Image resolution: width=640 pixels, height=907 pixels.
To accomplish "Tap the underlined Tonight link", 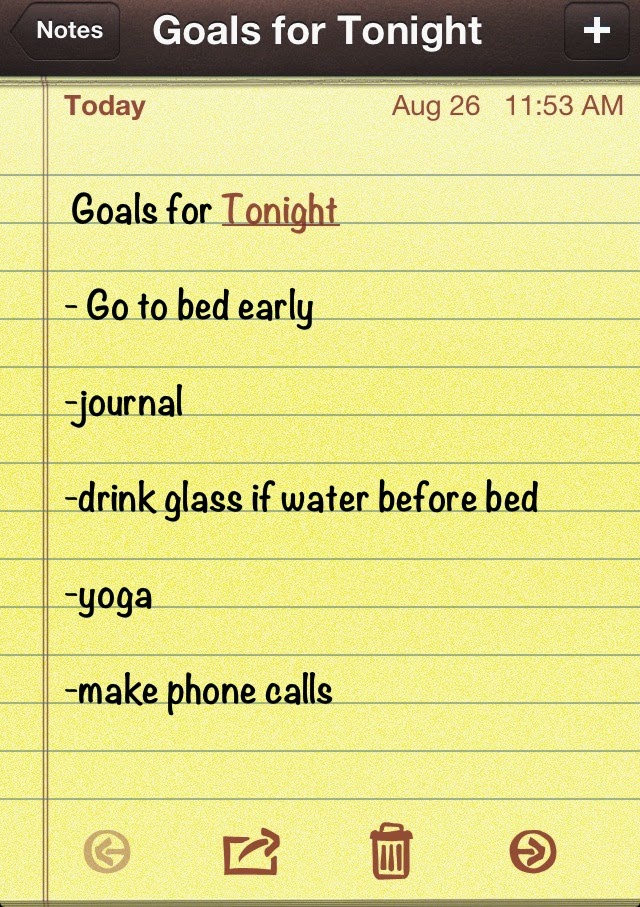I will click(280, 211).
